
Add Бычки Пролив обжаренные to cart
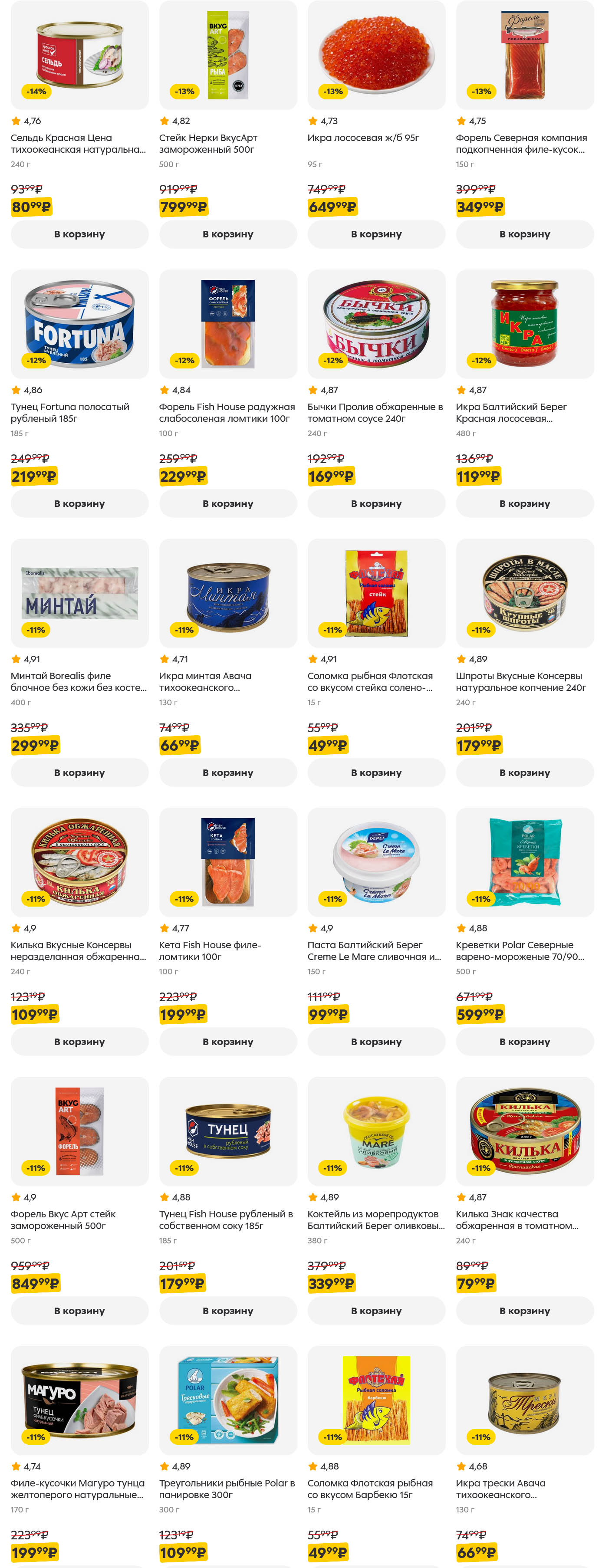pos(376,503)
